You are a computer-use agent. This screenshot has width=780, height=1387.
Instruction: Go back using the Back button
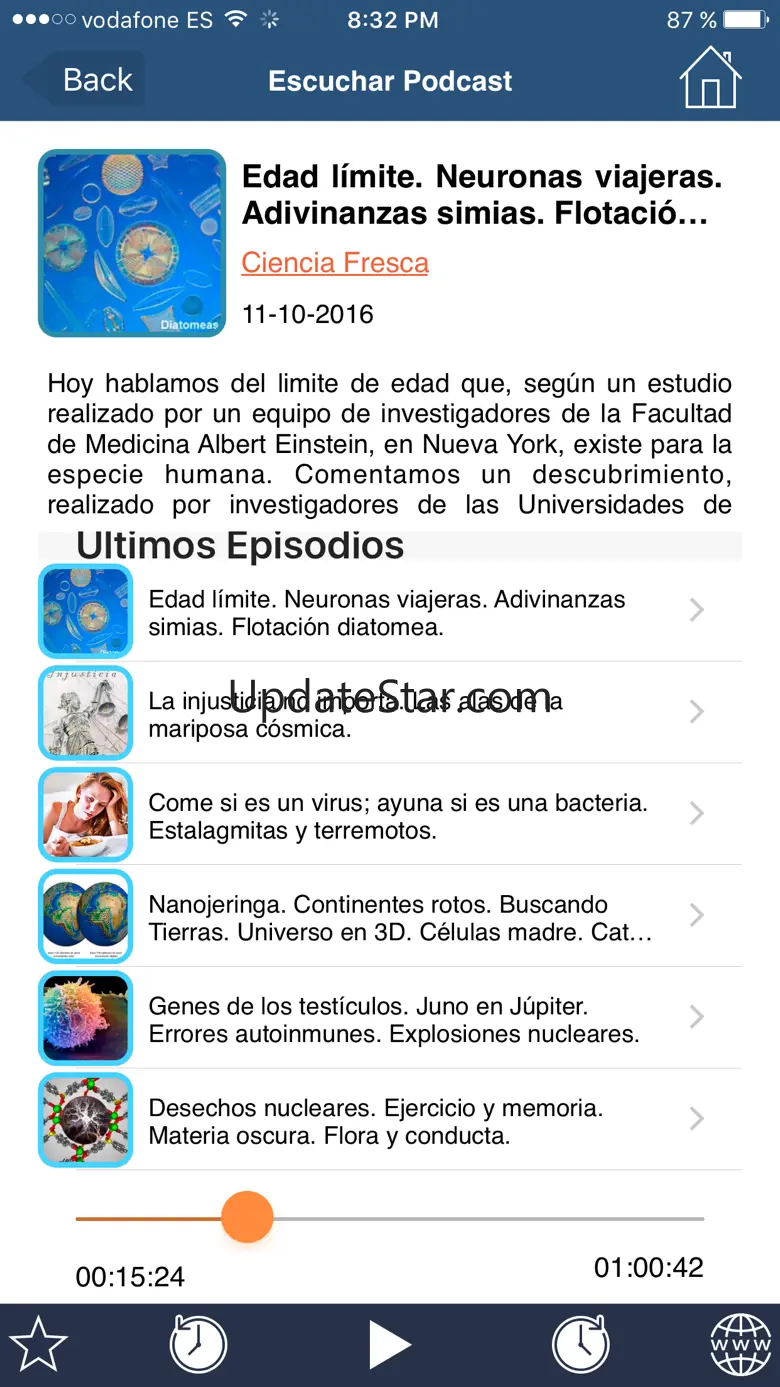click(x=84, y=79)
